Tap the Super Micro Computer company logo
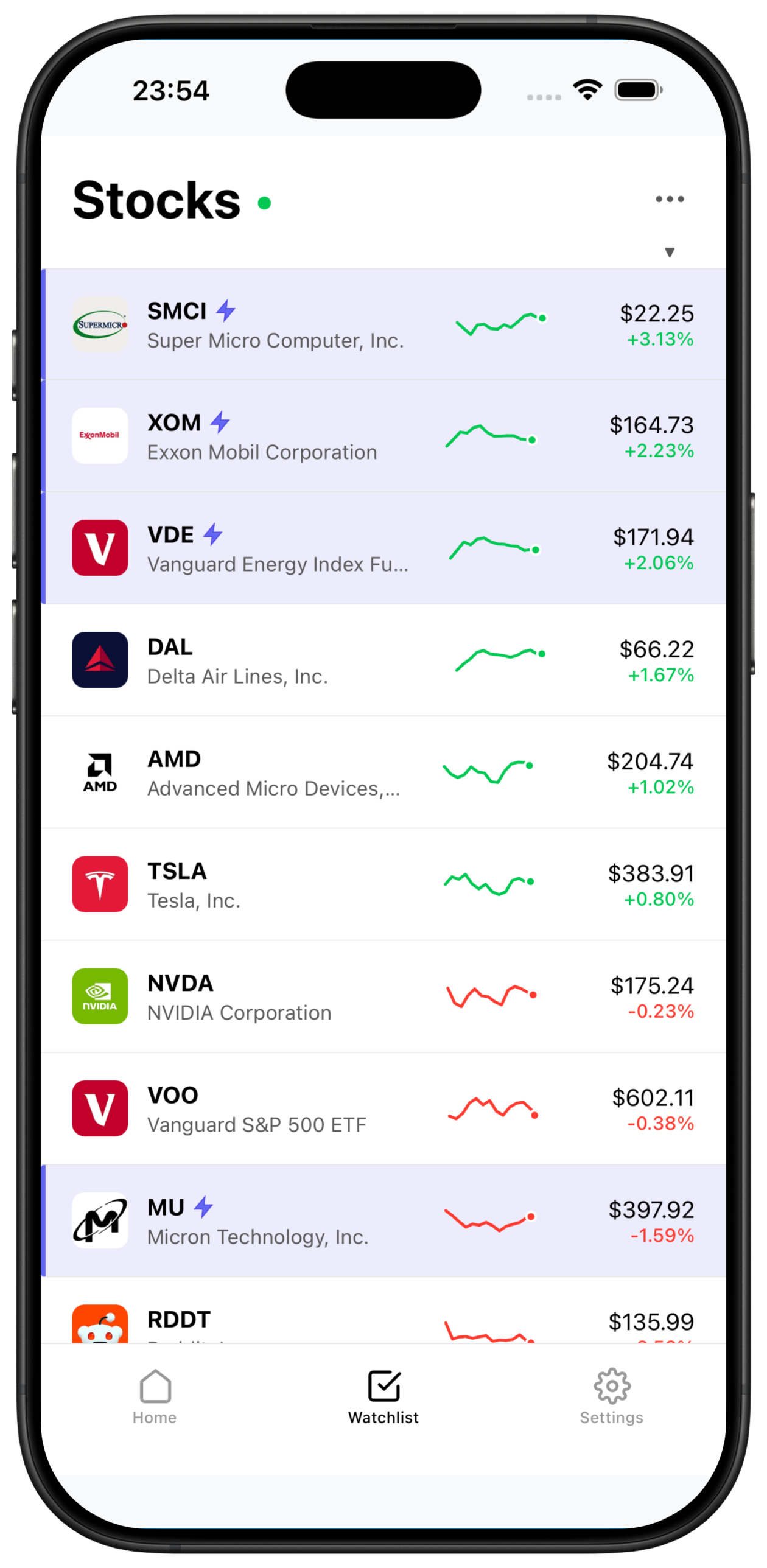This screenshot has width=767, height=1568. (100, 324)
